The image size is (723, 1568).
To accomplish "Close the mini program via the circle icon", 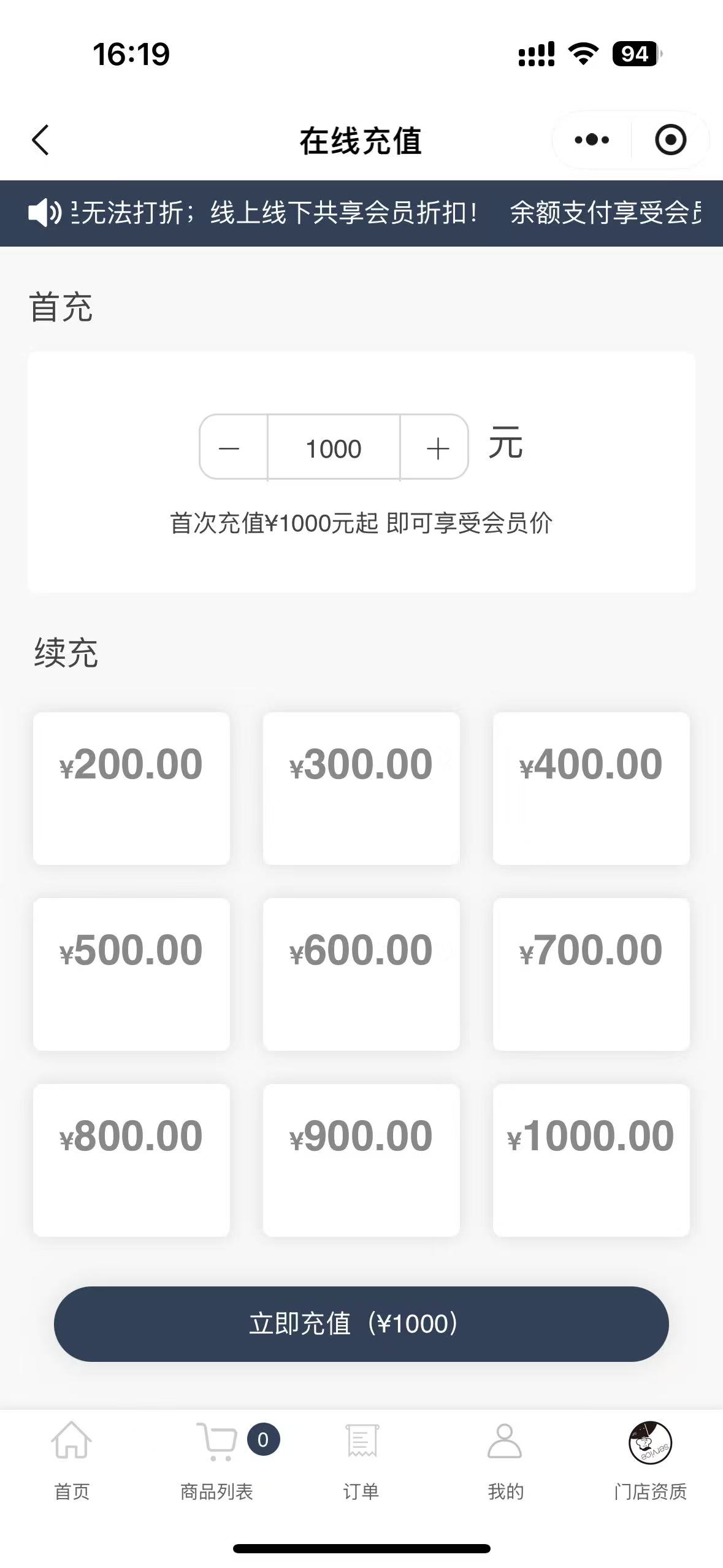I will click(670, 140).
